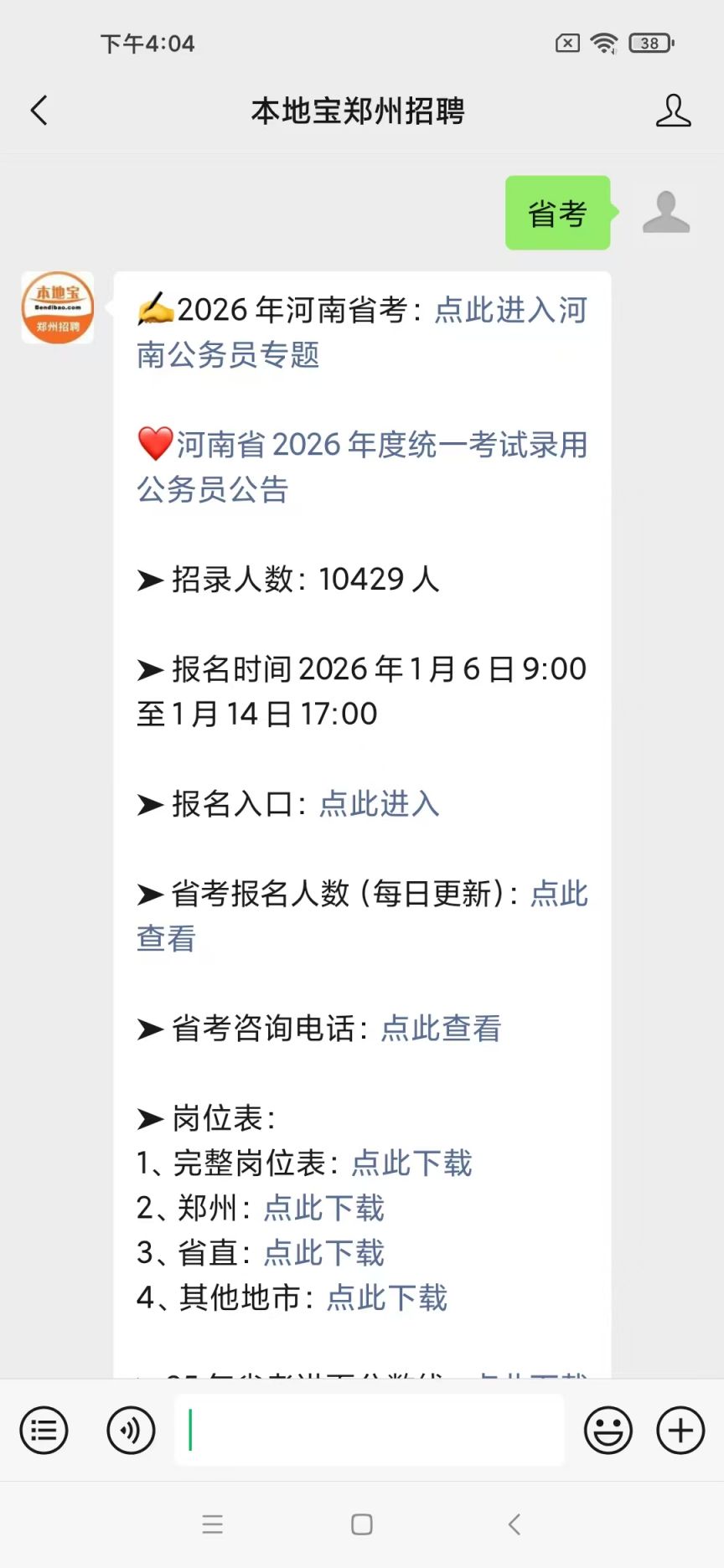Screen dimensions: 724x1568
Task: Download the 省直 position table
Action: [323, 1253]
